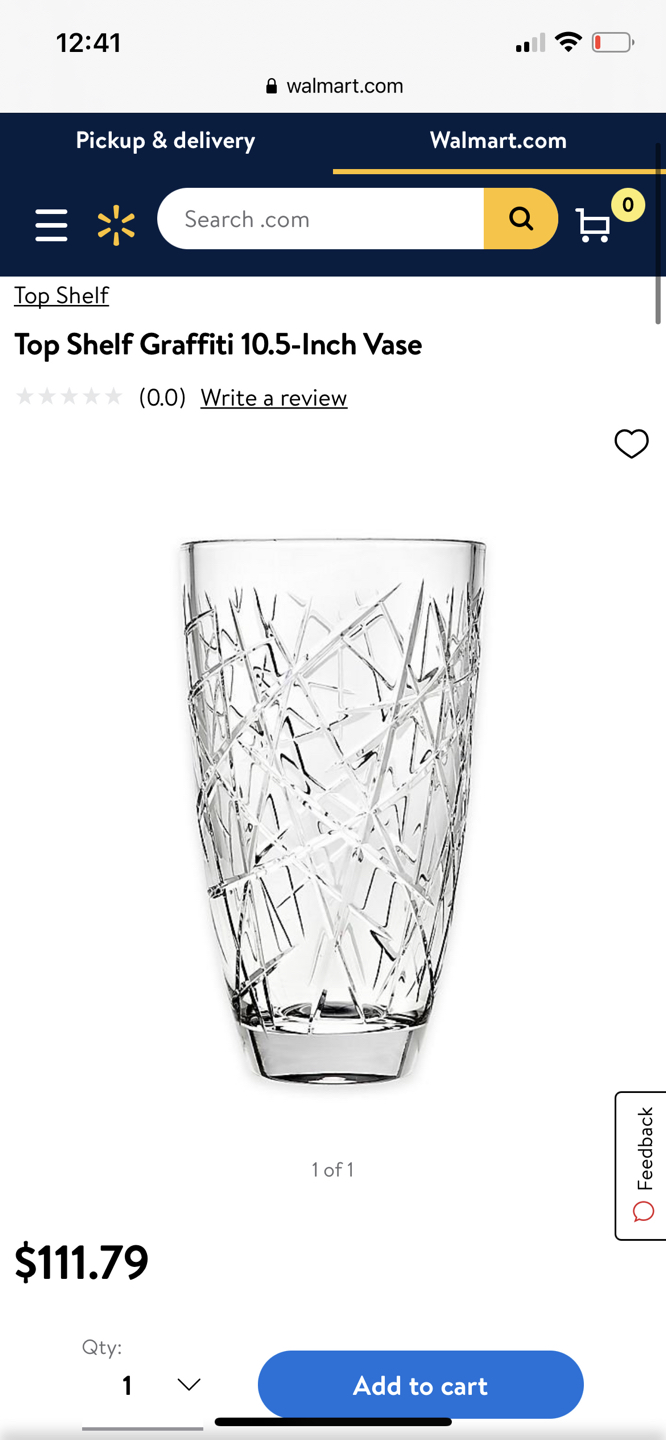Add vase to favorites with heart icon
Viewport: 666px width, 1440px height.
click(x=631, y=443)
